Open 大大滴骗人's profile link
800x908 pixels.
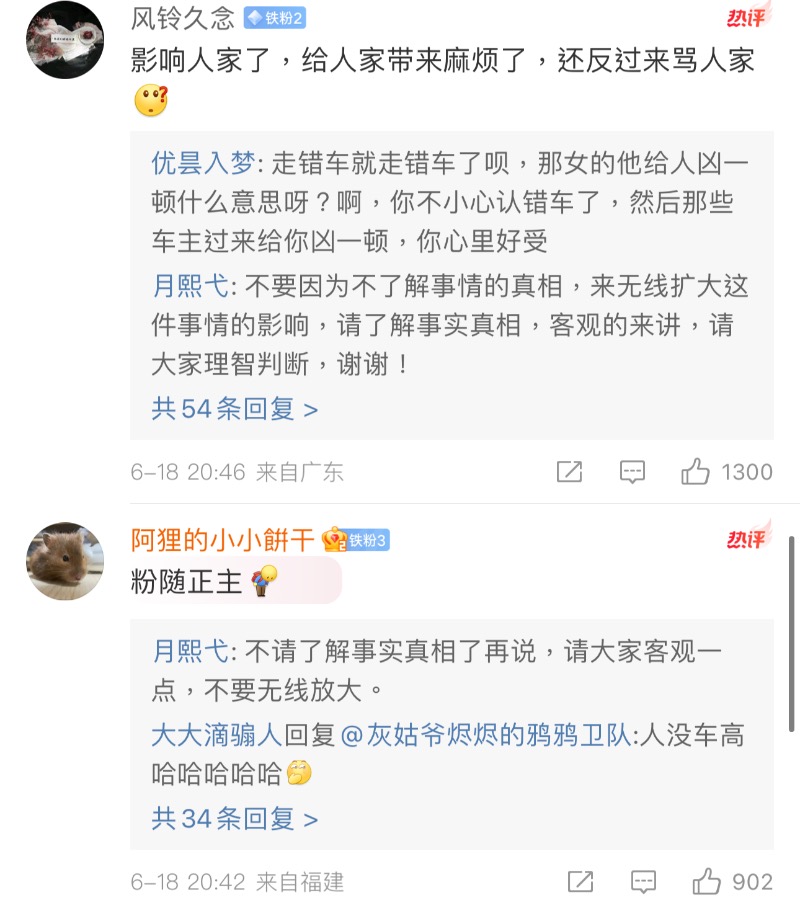216,735
